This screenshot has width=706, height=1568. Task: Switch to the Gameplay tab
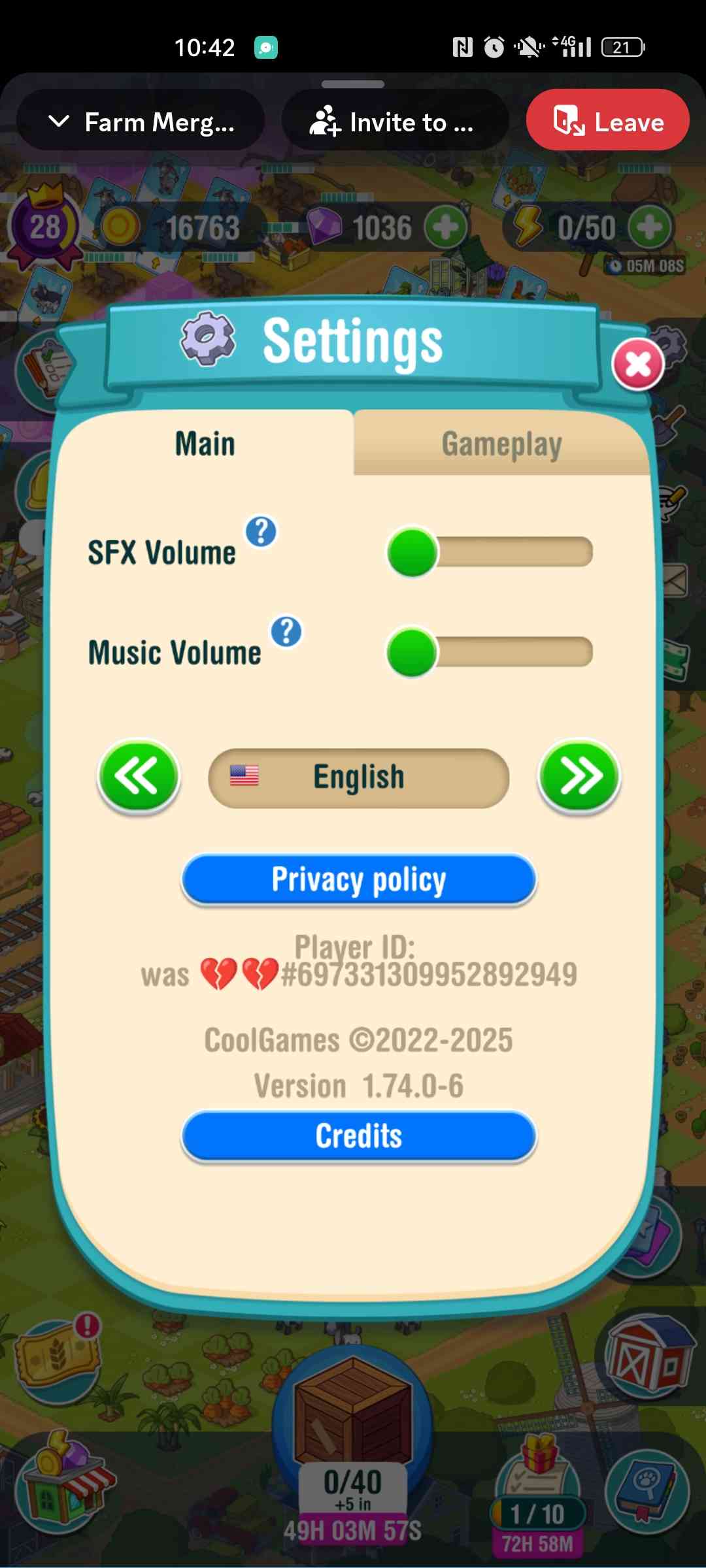point(501,444)
